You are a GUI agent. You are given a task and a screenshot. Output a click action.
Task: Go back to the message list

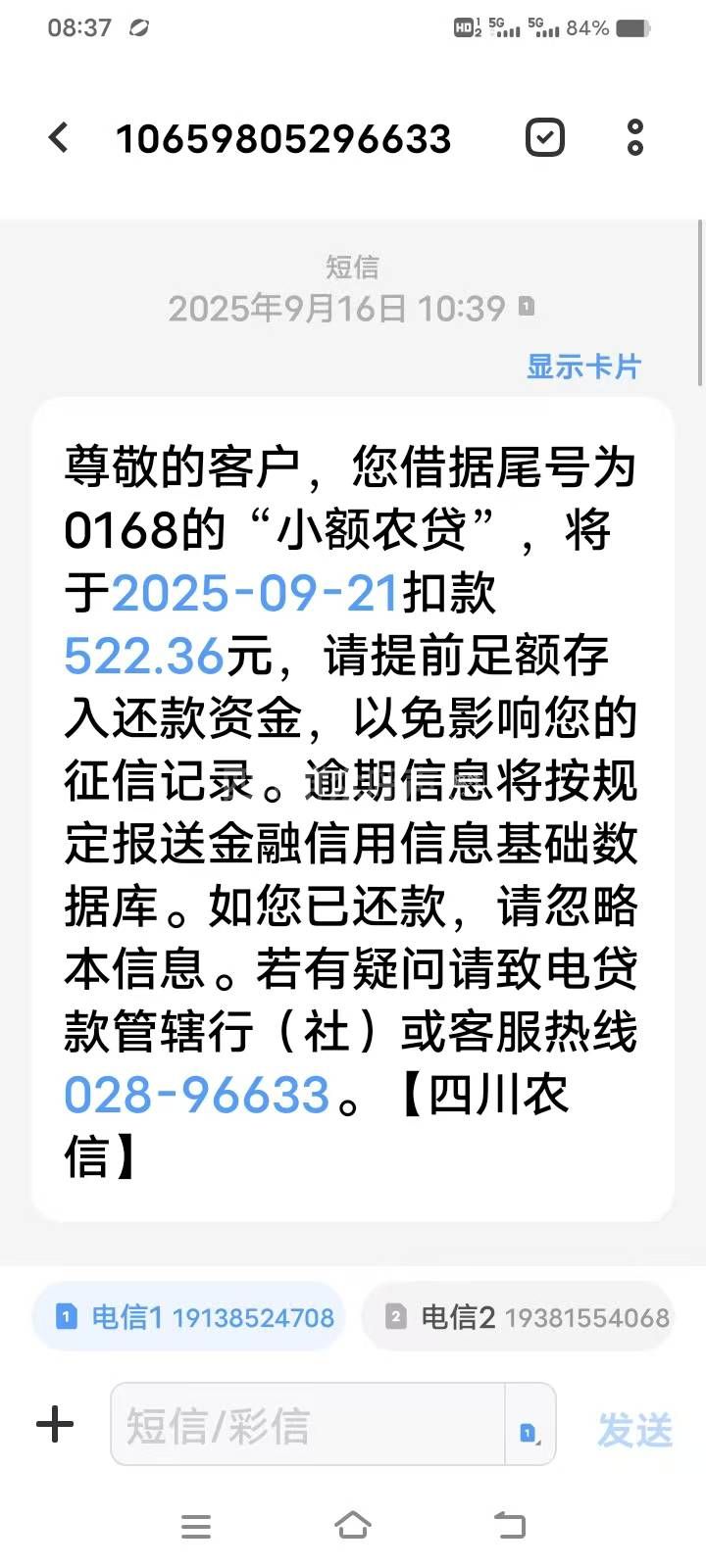(59, 138)
